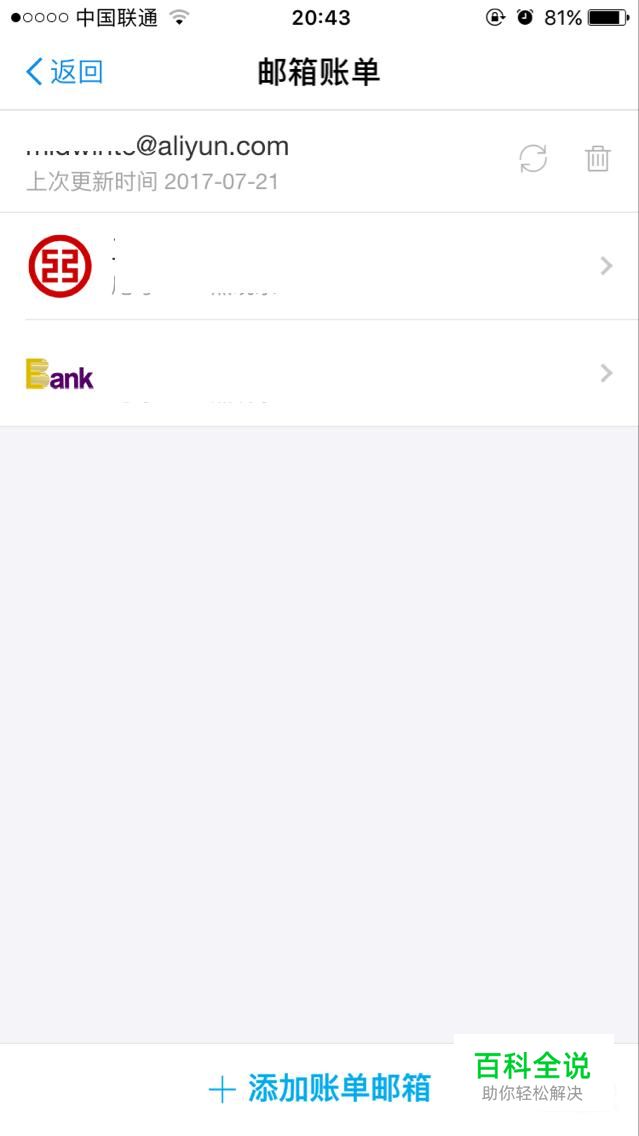
Task: Open the Bank logo bill row
Action: (x=320, y=373)
